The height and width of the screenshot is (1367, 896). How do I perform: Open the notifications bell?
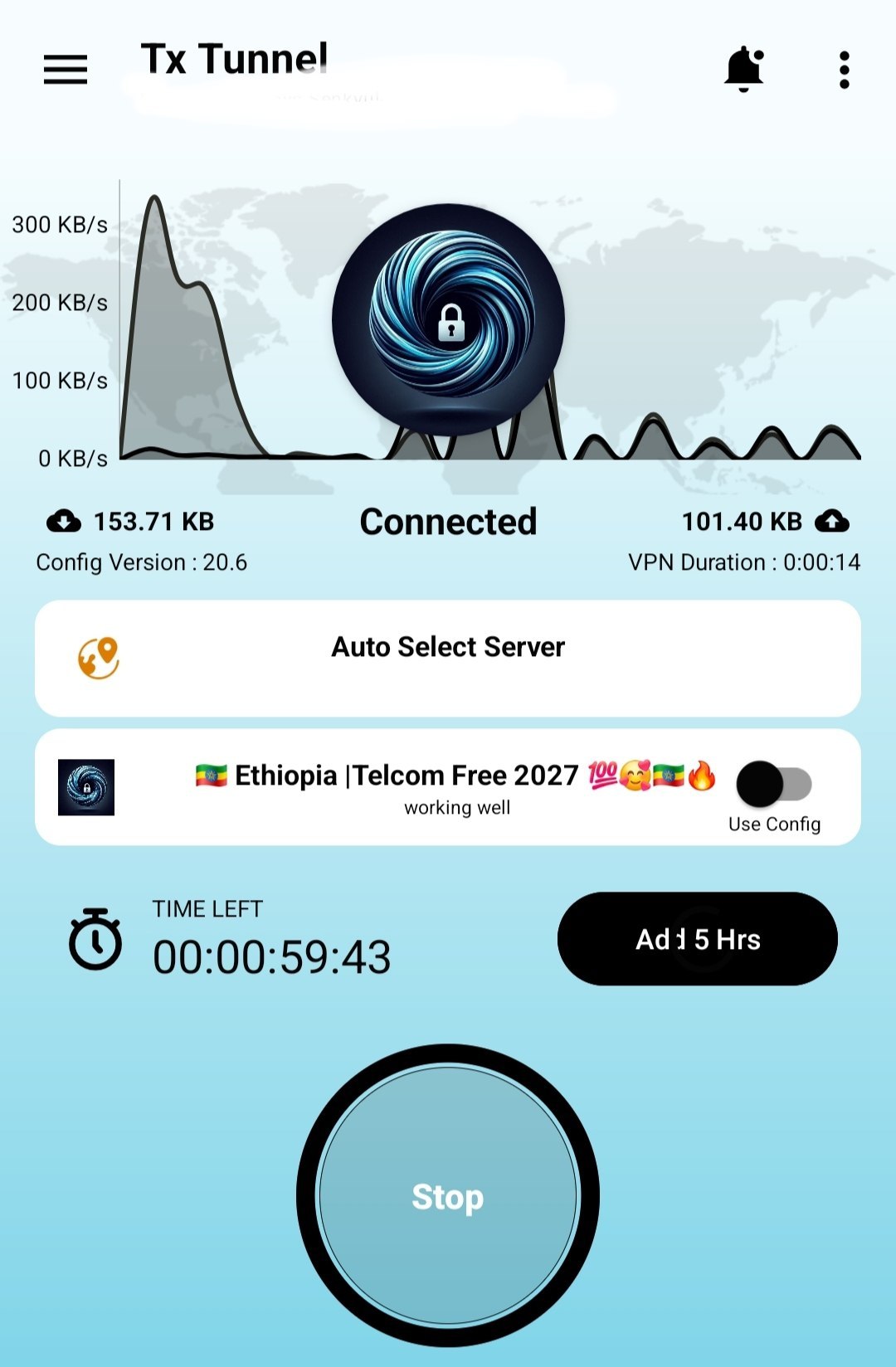coord(743,69)
